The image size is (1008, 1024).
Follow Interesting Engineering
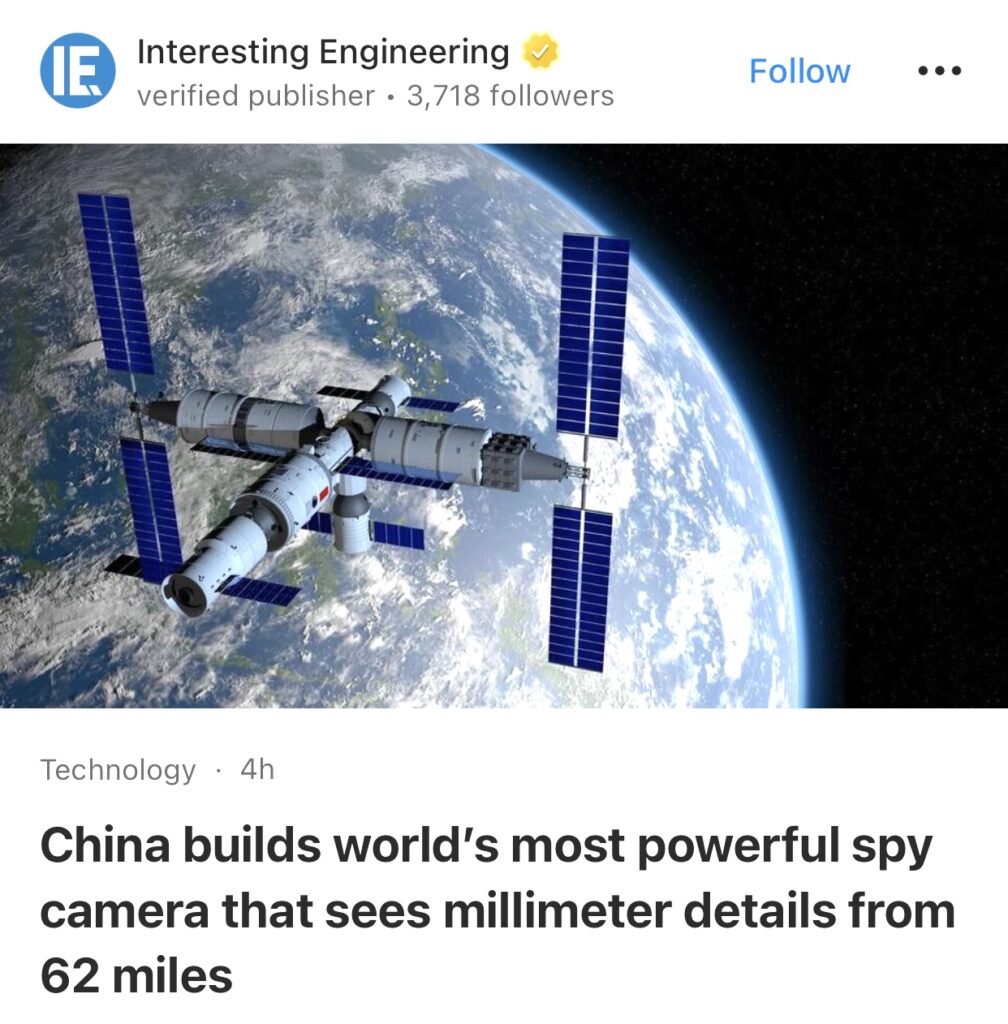[799, 72]
